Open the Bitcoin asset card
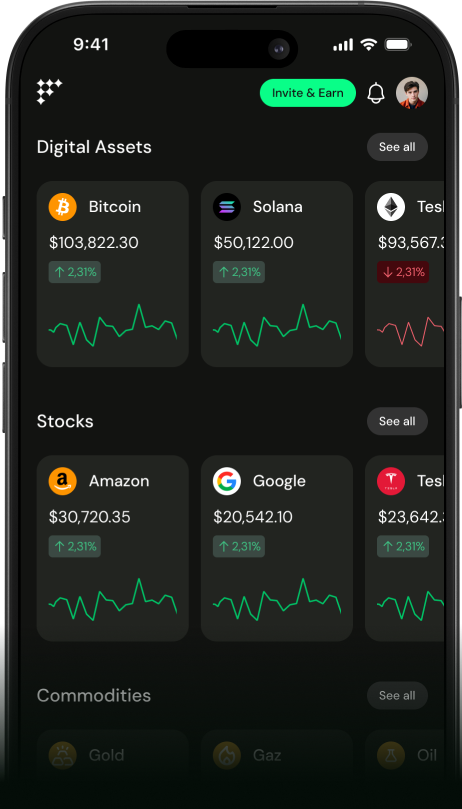Viewport: 462px width, 809px height. pyautogui.click(x=113, y=274)
